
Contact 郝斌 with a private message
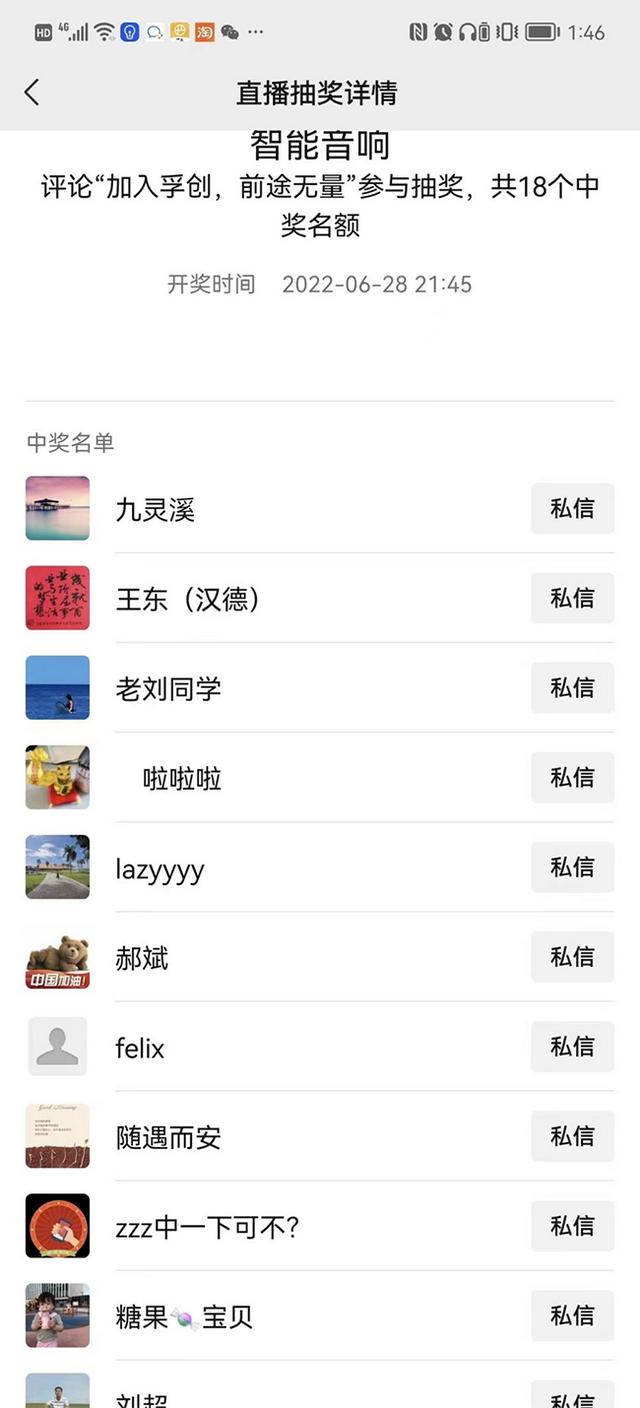(x=572, y=957)
